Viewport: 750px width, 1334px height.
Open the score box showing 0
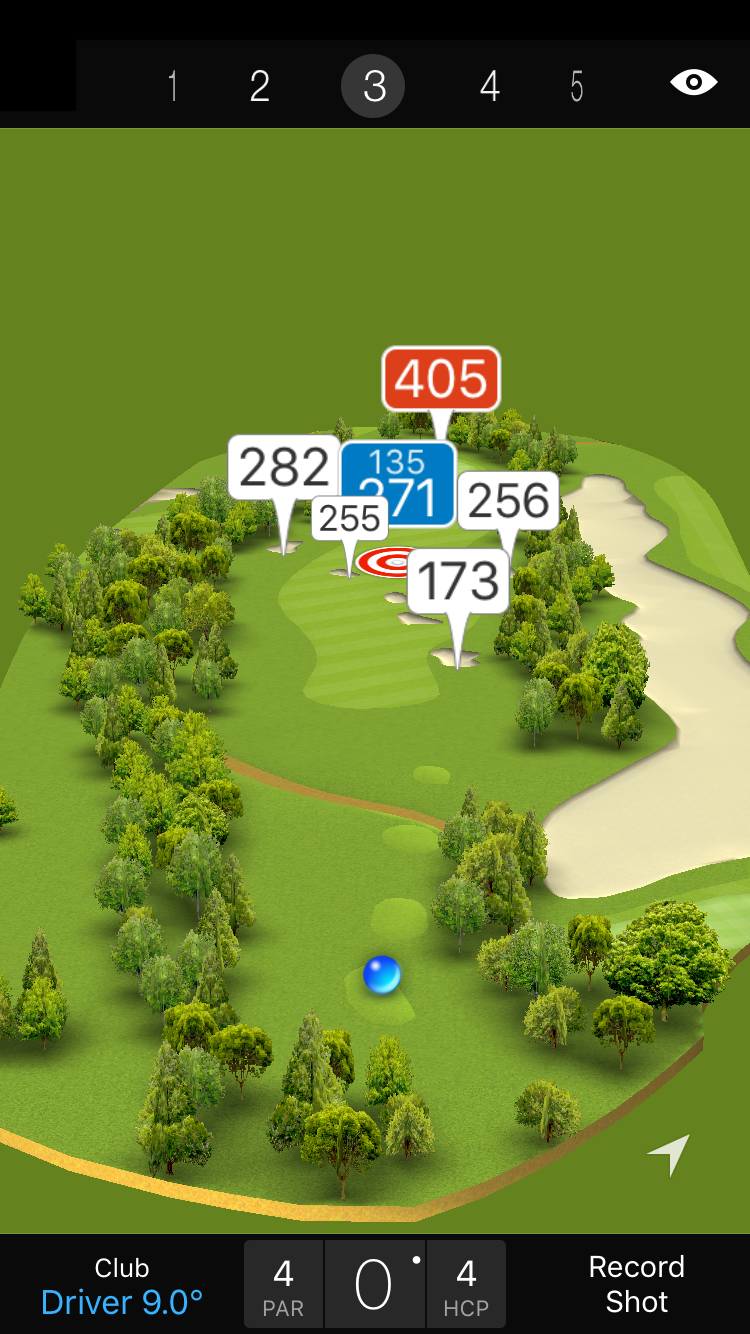pos(375,1285)
